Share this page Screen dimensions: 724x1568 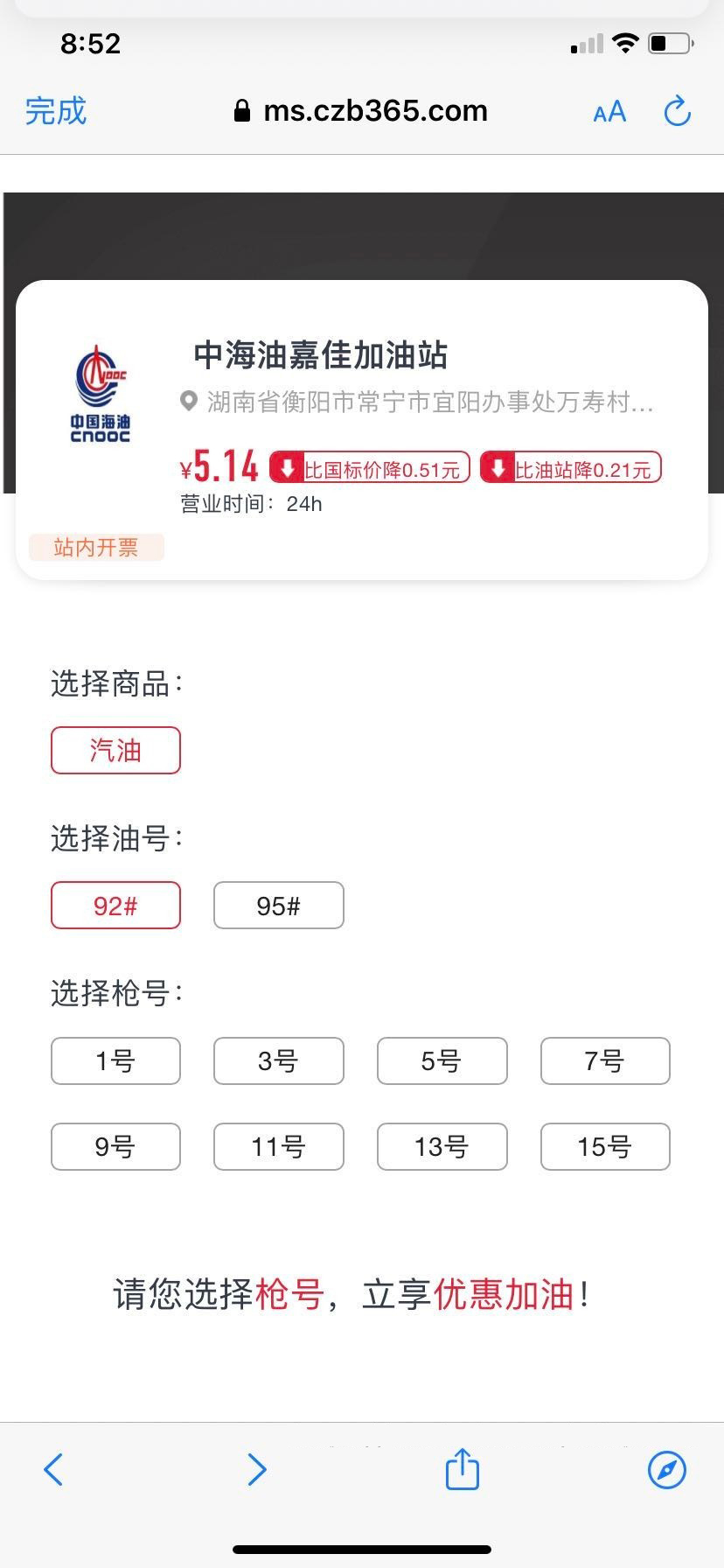pyautogui.click(x=463, y=1467)
